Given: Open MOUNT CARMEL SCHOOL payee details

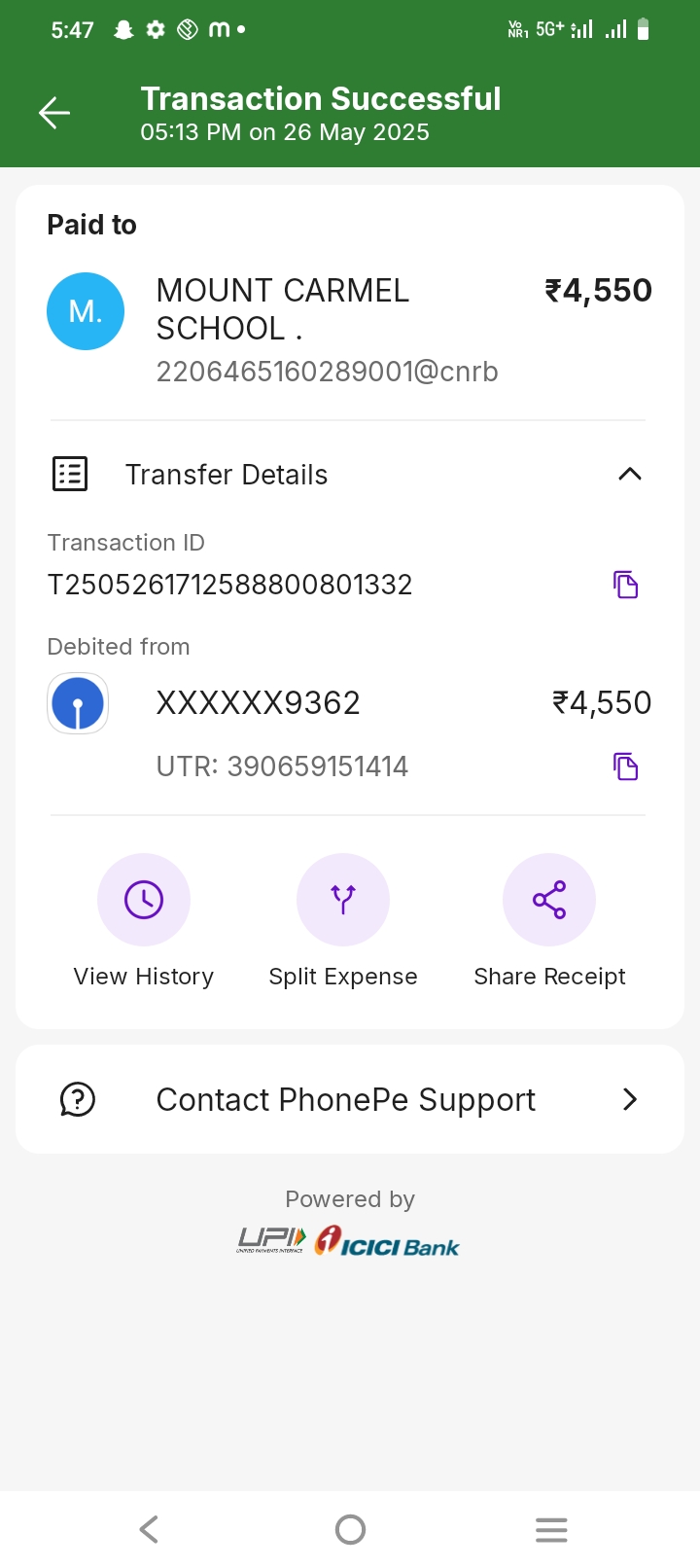Looking at the screenshot, I should 350,329.
